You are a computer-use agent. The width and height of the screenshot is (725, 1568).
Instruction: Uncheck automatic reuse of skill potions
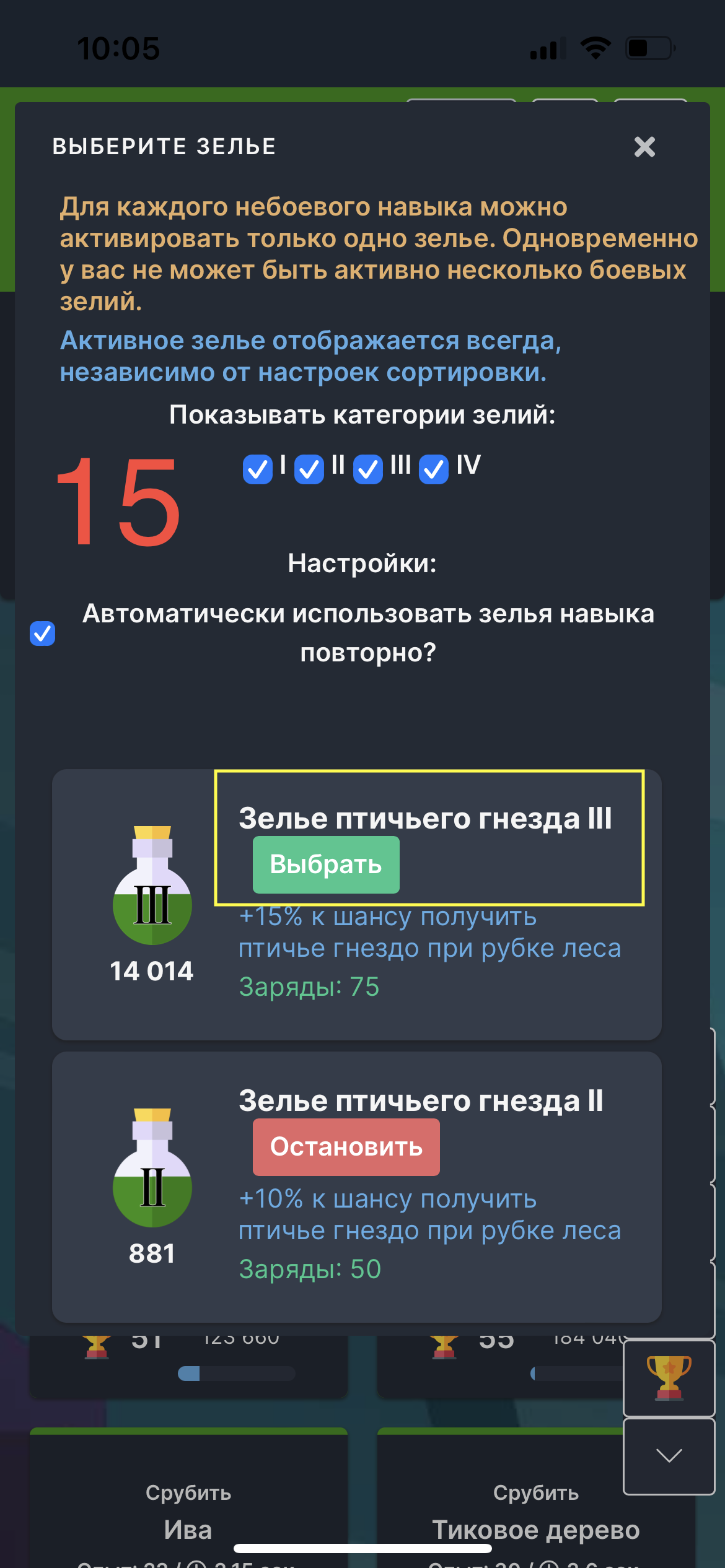coord(41,633)
